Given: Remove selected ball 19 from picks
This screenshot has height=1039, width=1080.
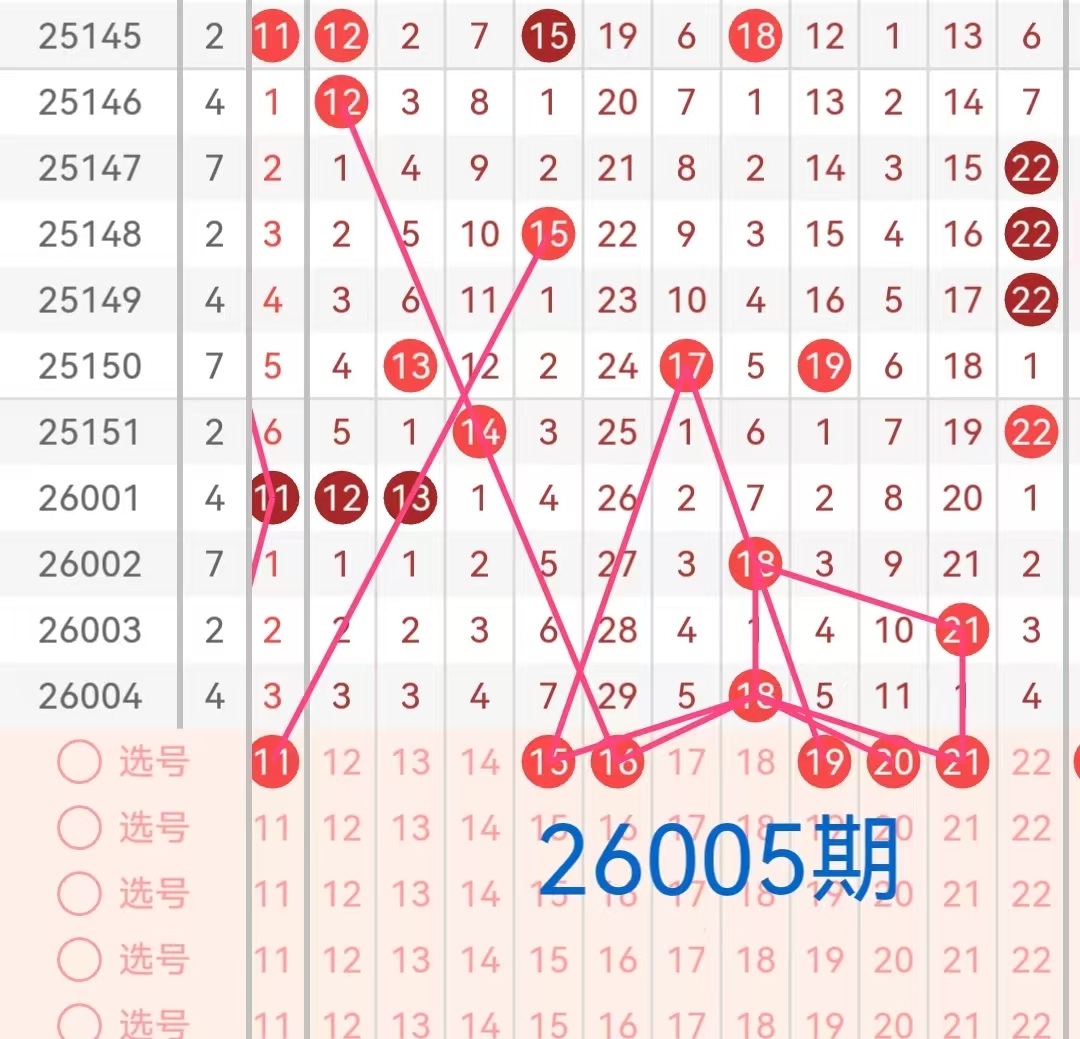Looking at the screenshot, I should pyautogui.click(x=824, y=763).
